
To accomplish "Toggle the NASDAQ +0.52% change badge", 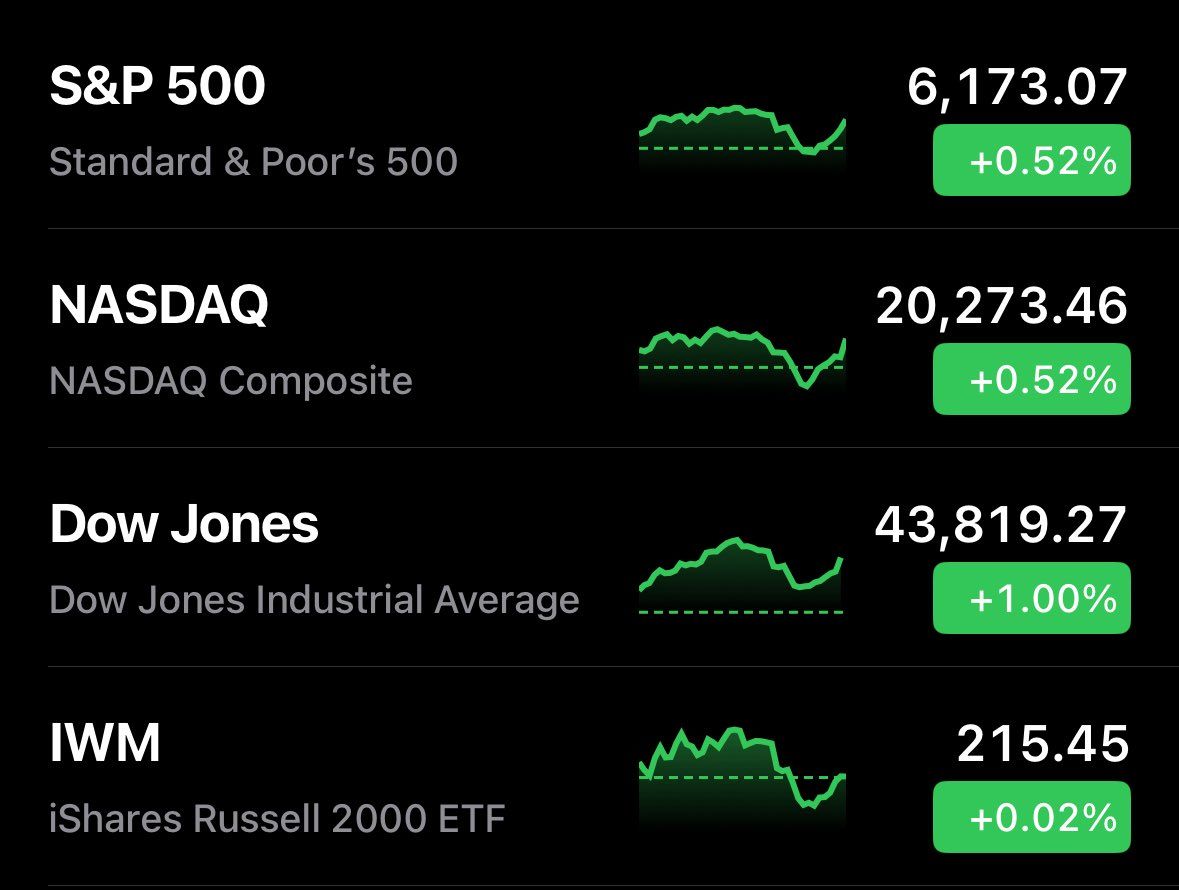I will pos(1031,379).
